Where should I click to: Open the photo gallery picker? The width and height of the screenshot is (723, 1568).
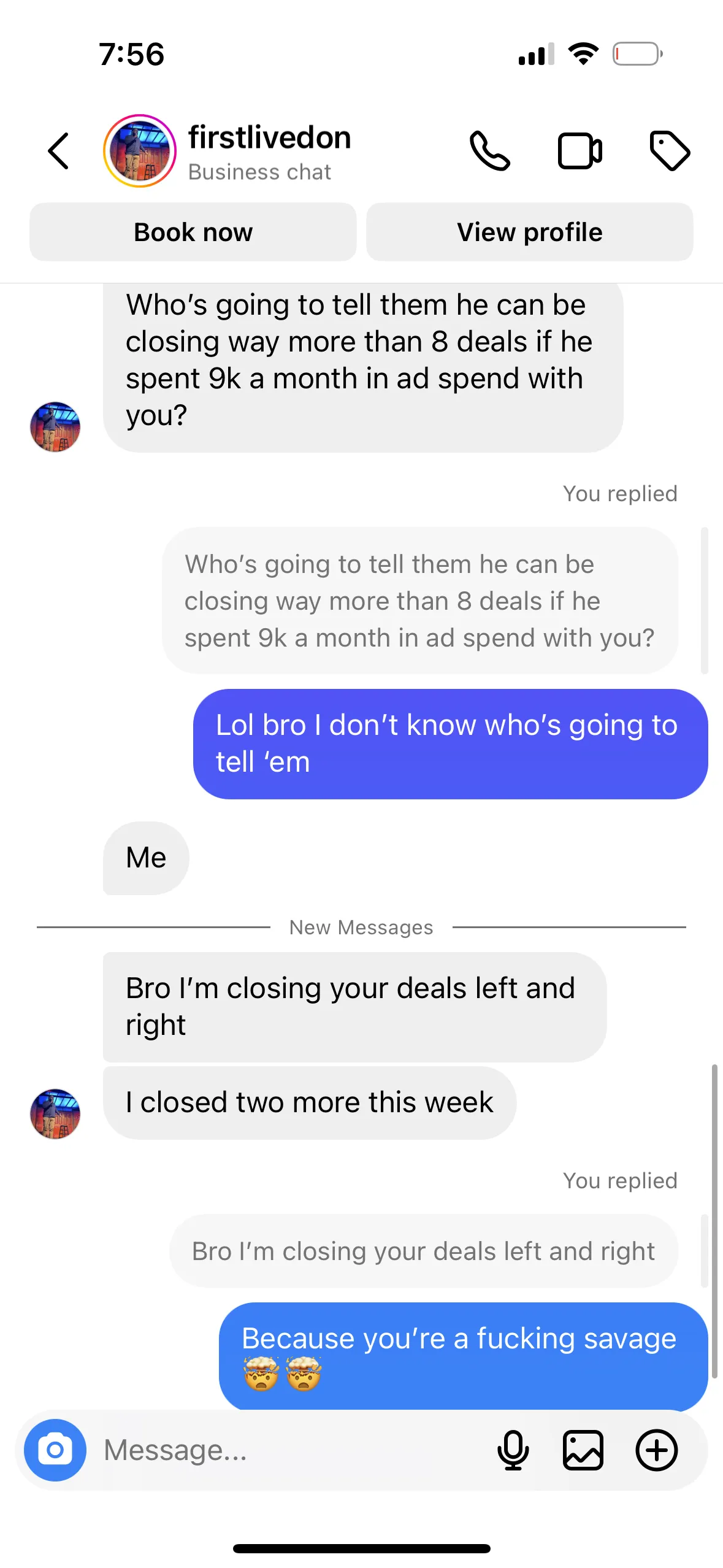[x=583, y=1450]
